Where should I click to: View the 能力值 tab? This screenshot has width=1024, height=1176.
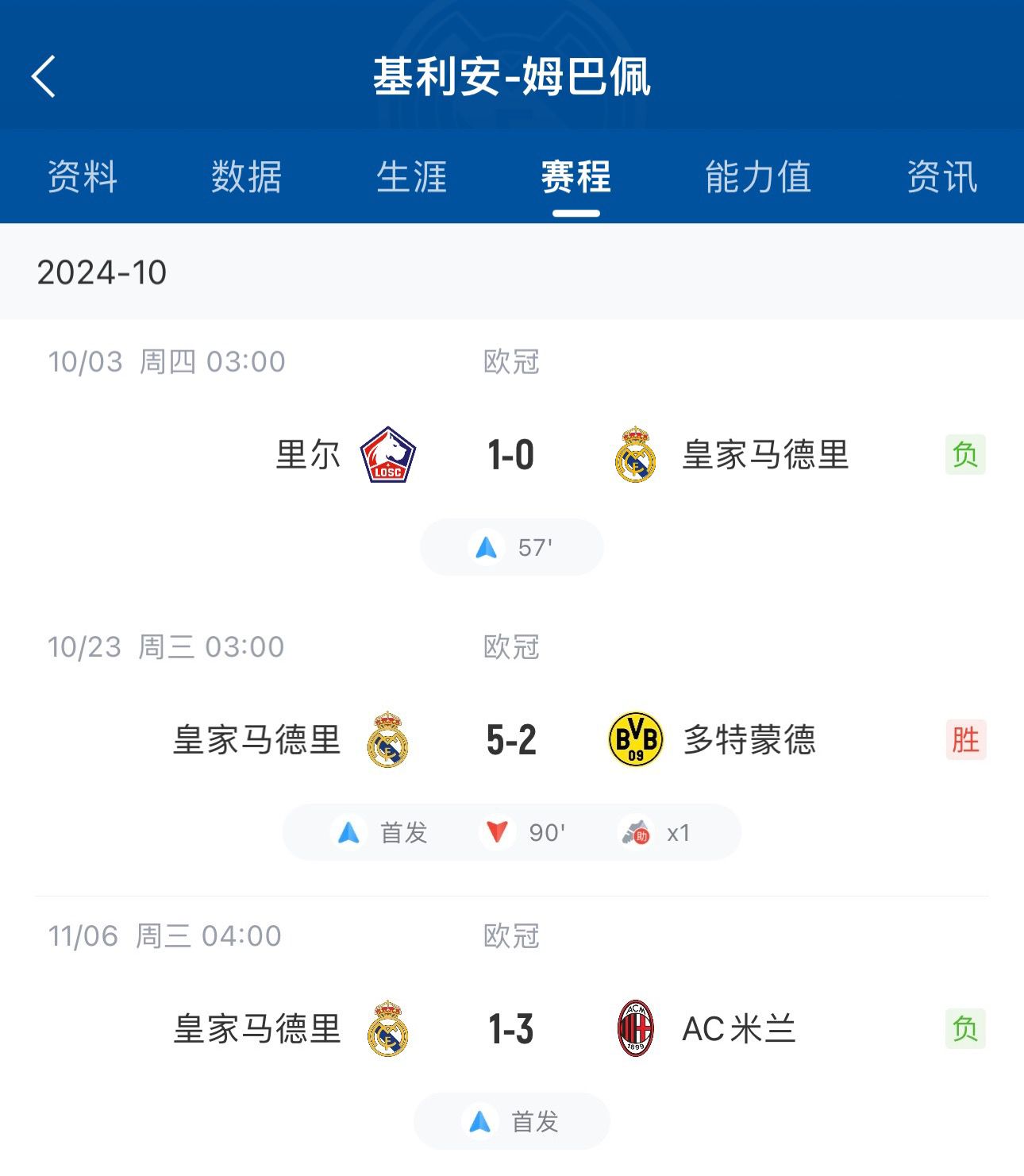click(757, 176)
